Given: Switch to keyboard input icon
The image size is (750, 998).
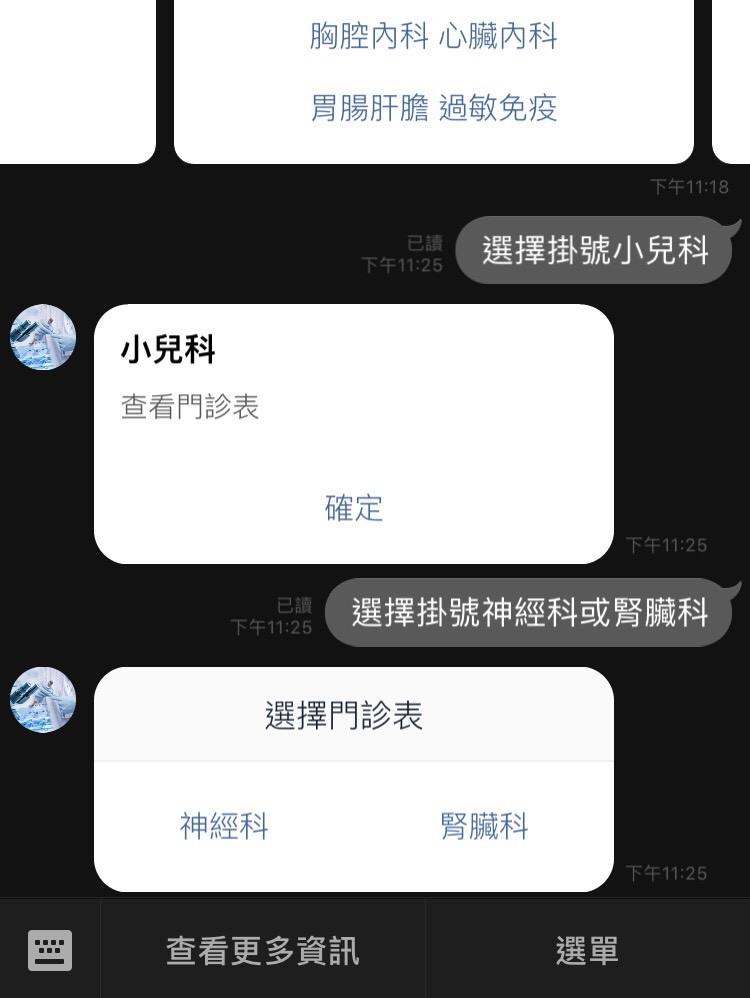Looking at the screenshot, I should (50, 950).
